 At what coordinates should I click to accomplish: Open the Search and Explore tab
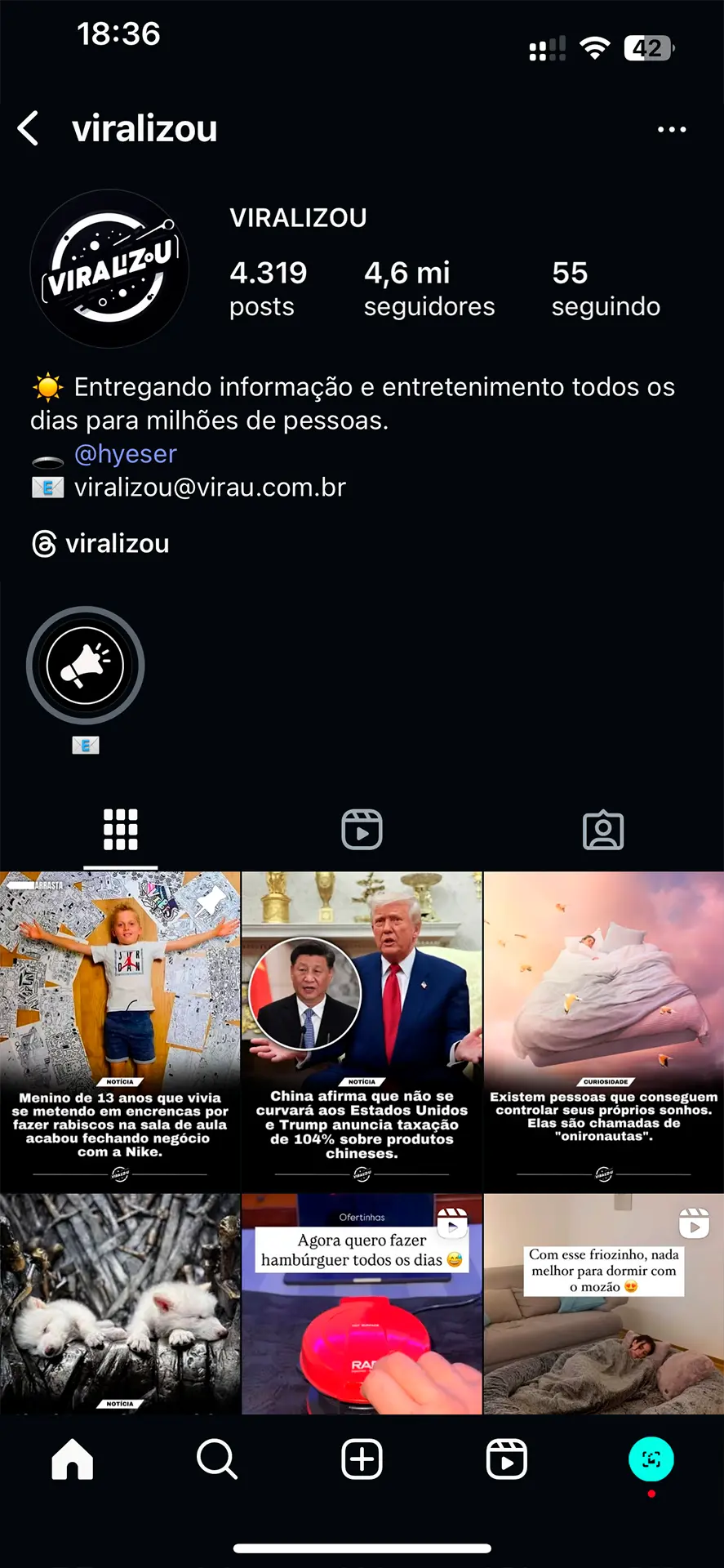click(x=217, y=1459)
